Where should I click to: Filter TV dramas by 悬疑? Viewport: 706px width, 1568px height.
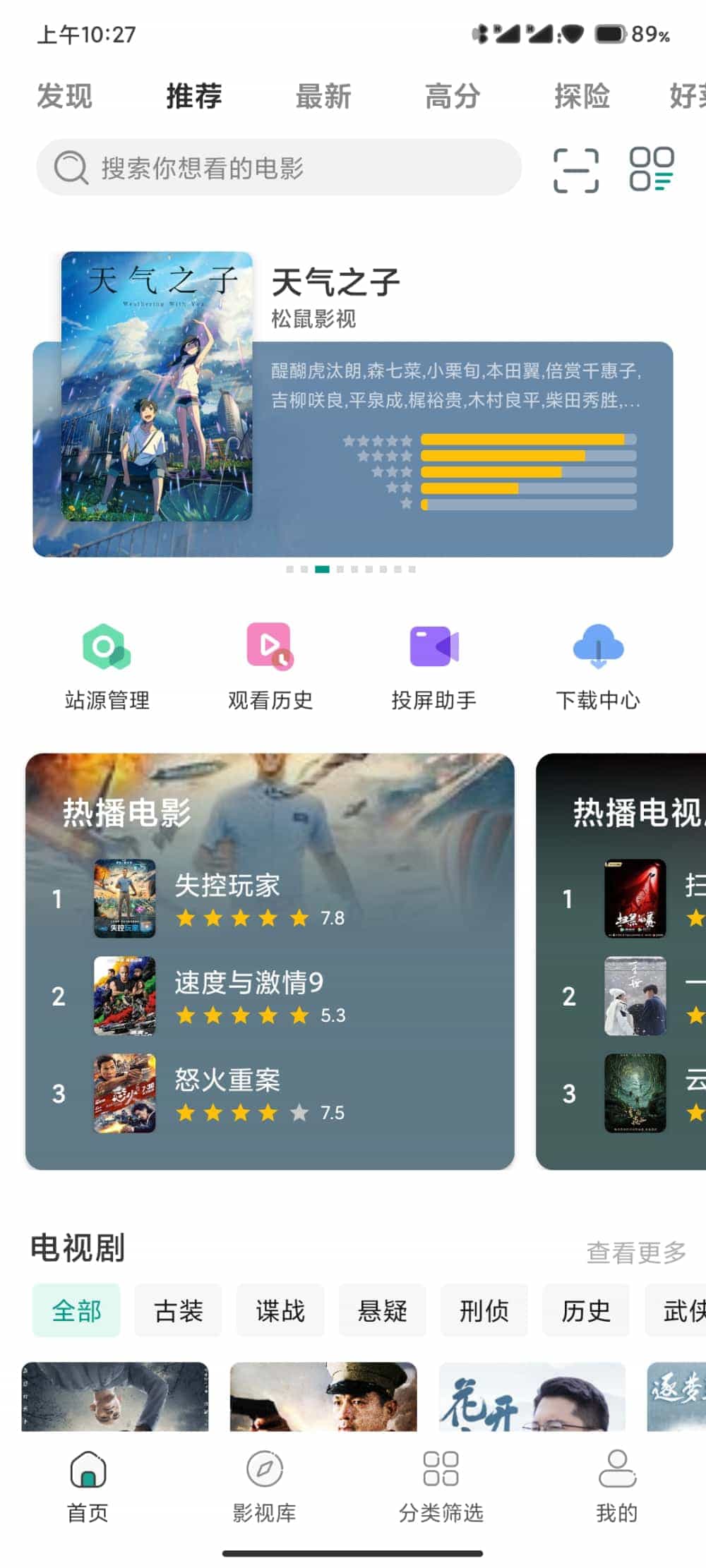[382, 1311]
